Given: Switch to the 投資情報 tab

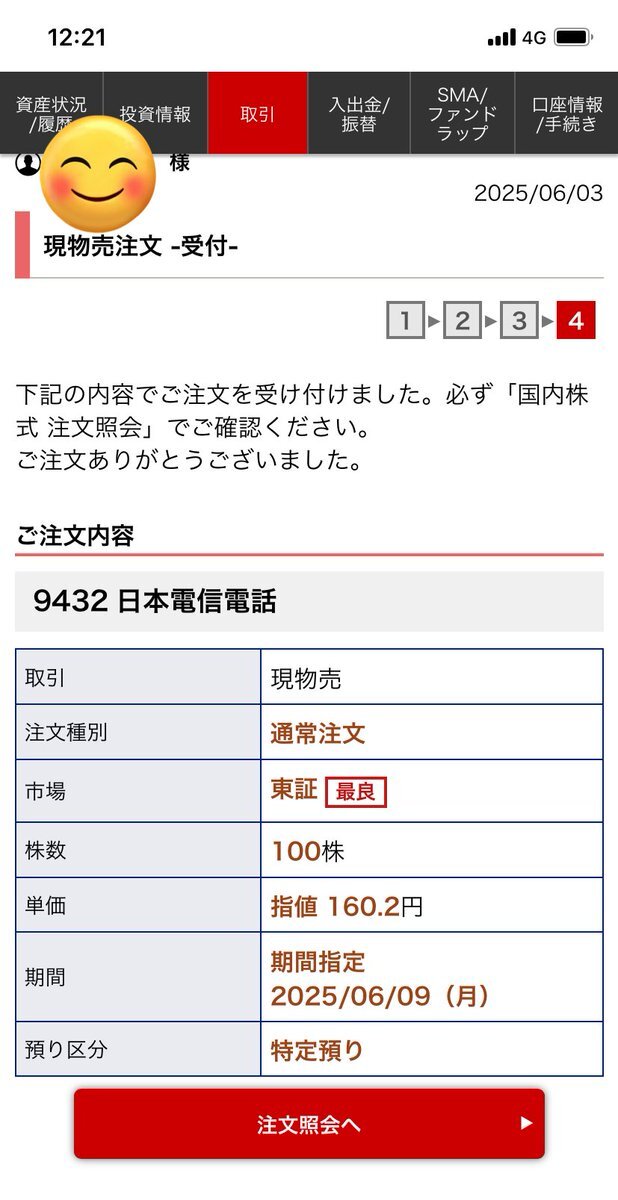Looking at the screenshot, I should (x=155, y=113).
